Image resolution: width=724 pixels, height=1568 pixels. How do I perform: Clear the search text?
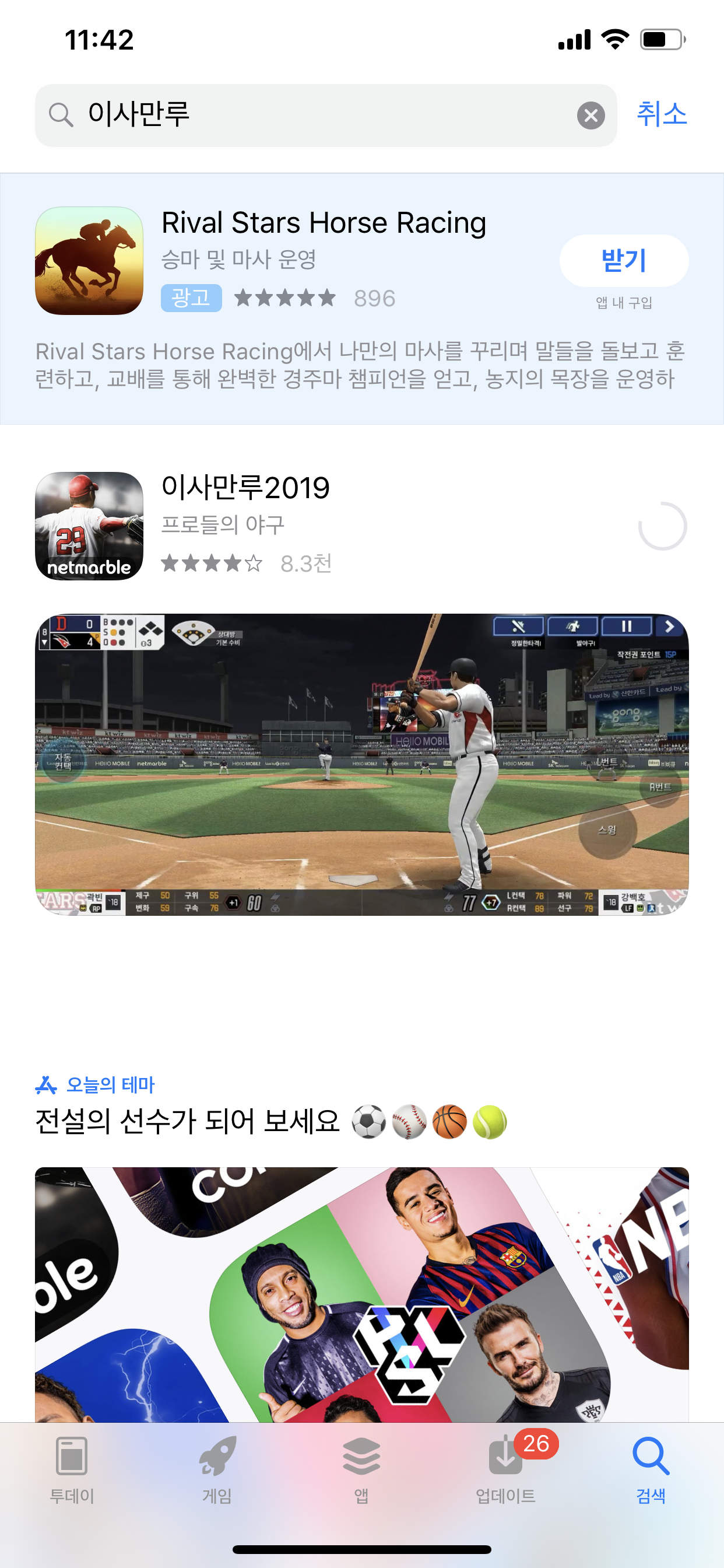tap(590, 116)
